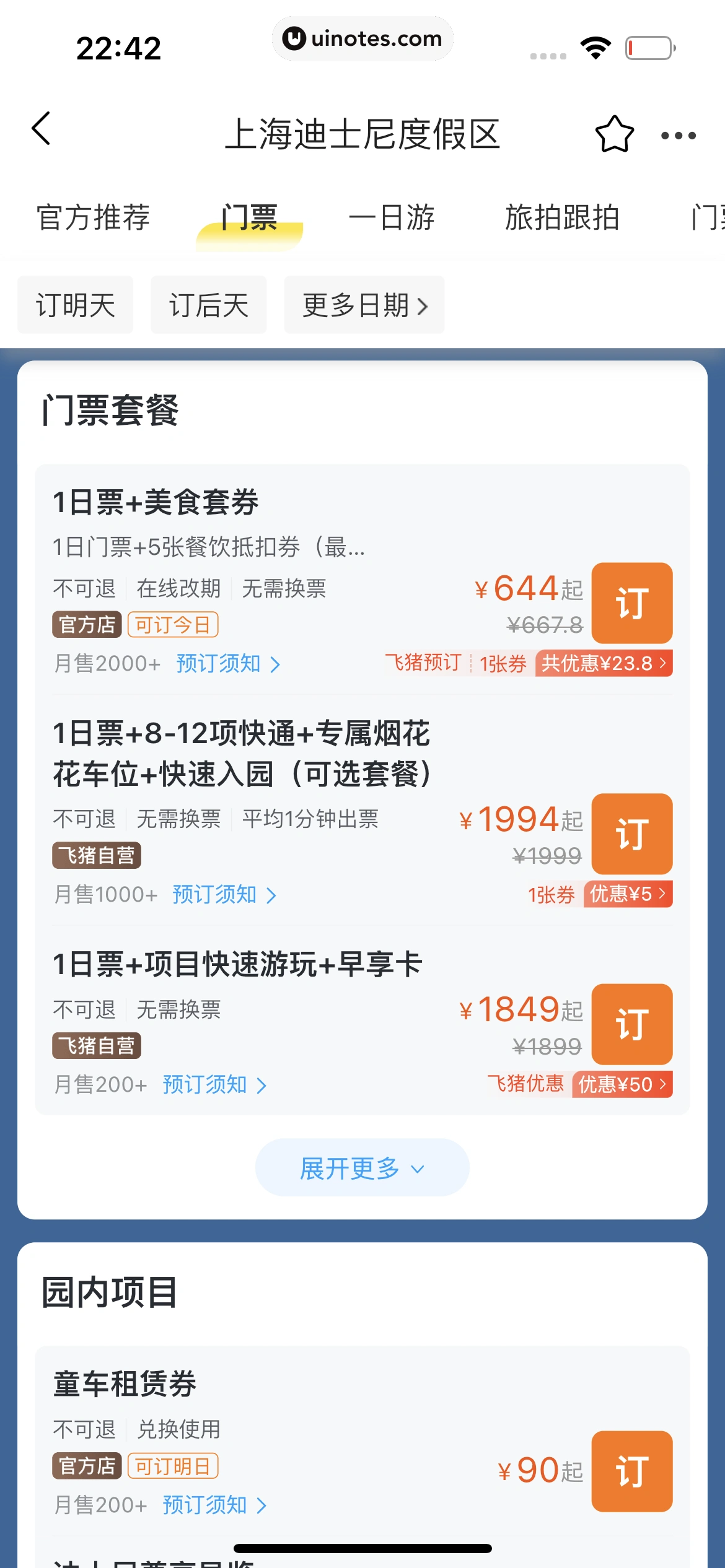Switch to the 一日游 tab

coord(392,217)
